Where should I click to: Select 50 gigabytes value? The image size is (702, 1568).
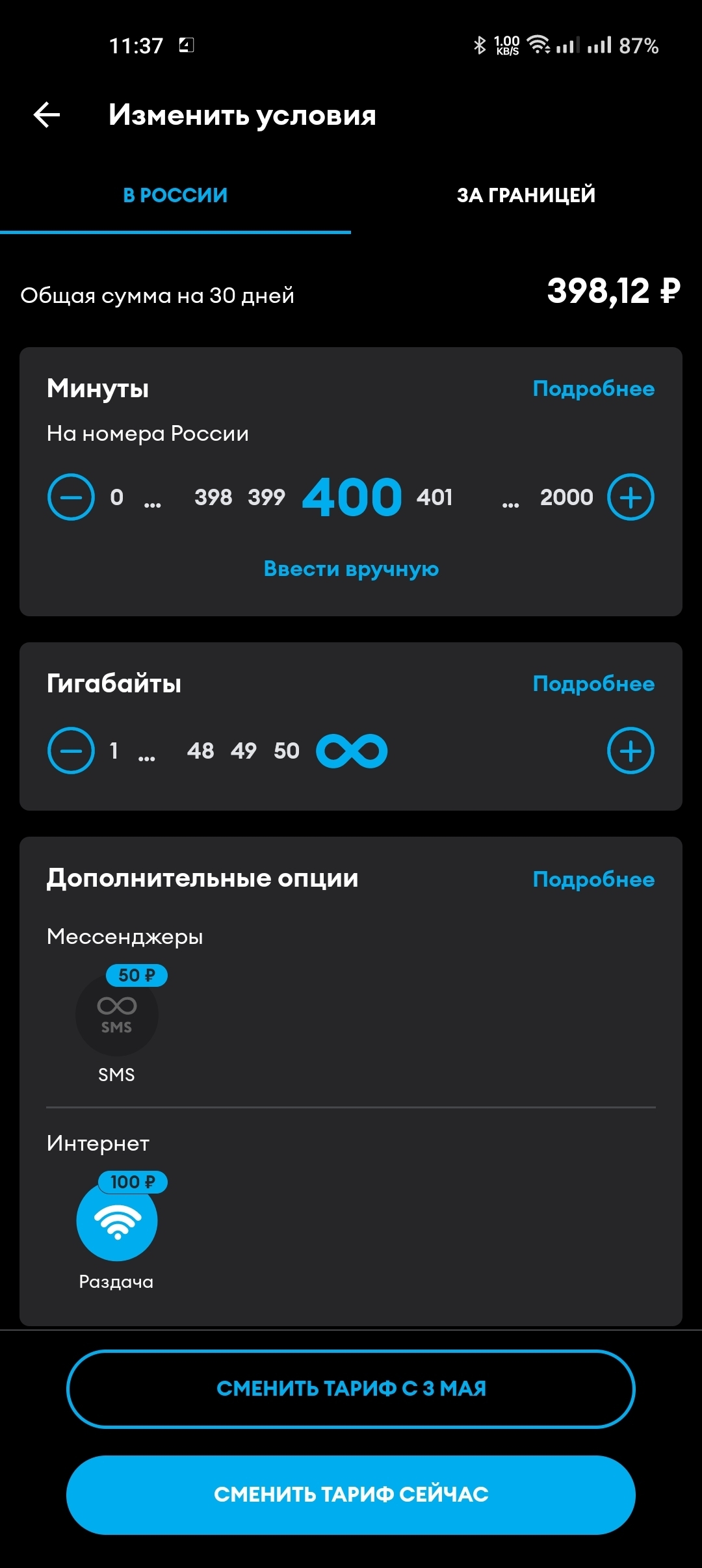287,751
